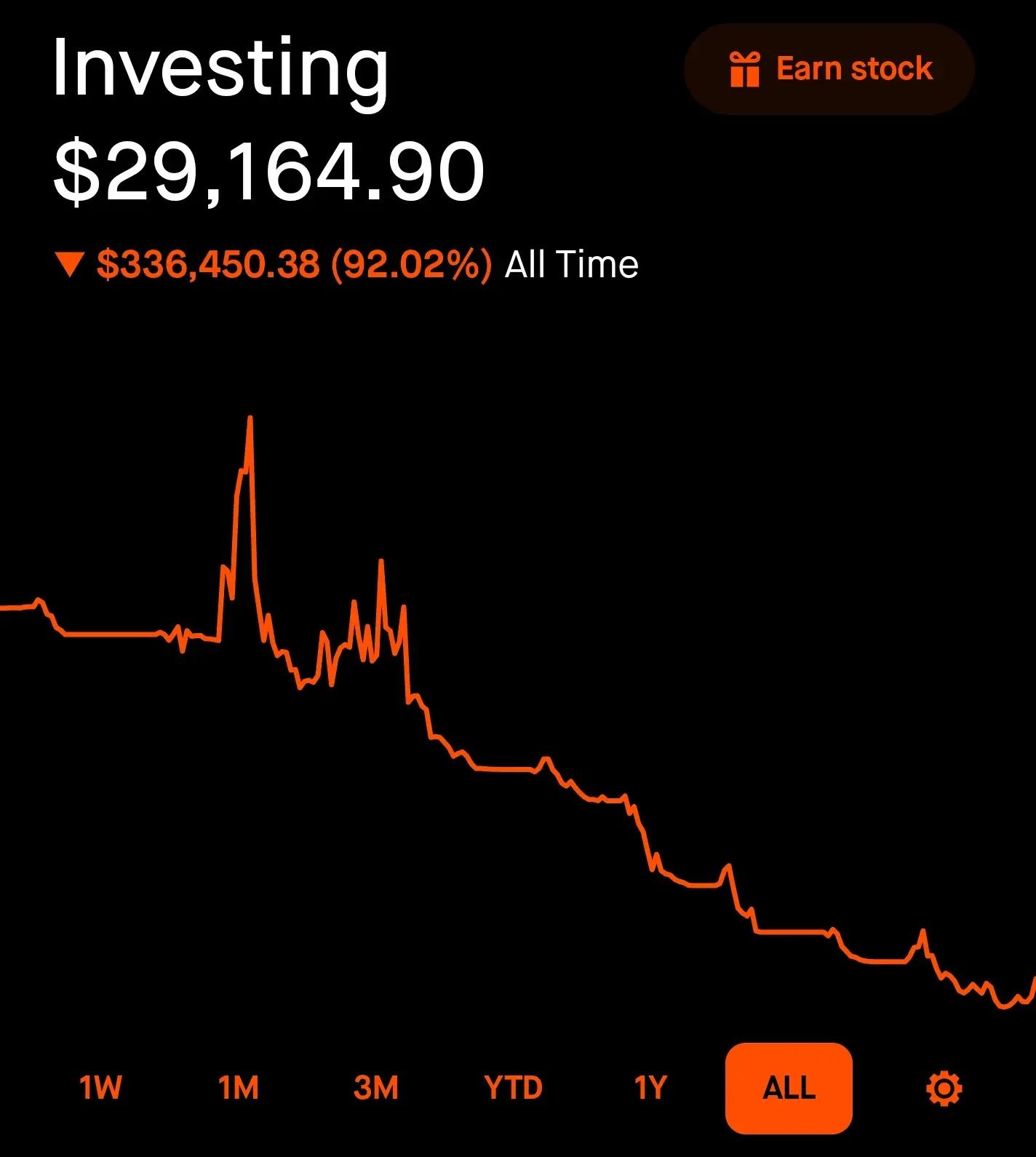Image resolution: width=1036 pixels, height=1157 pixels.
Task: Switch to YTD performance
Action: pyautogui.click(x=513, y=1088)
